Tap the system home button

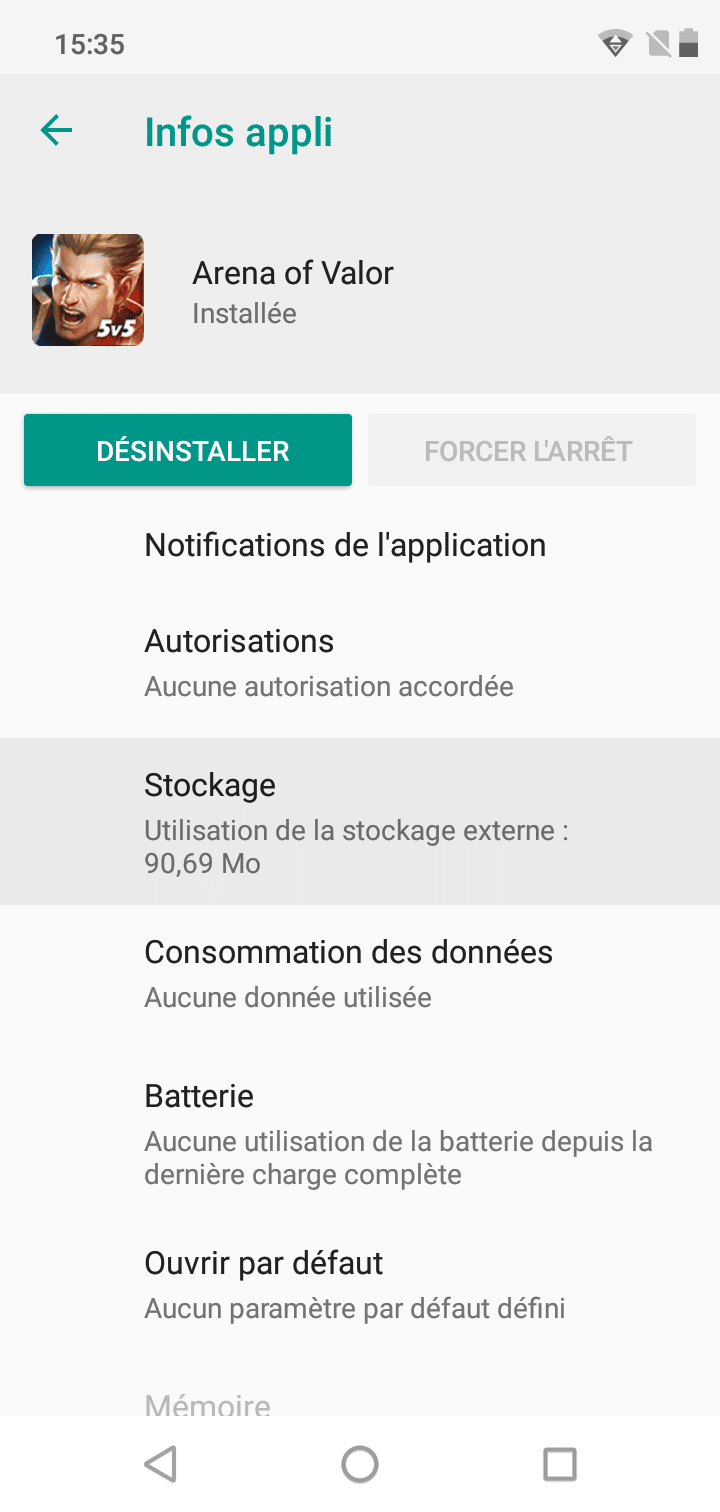[360, 1464]
